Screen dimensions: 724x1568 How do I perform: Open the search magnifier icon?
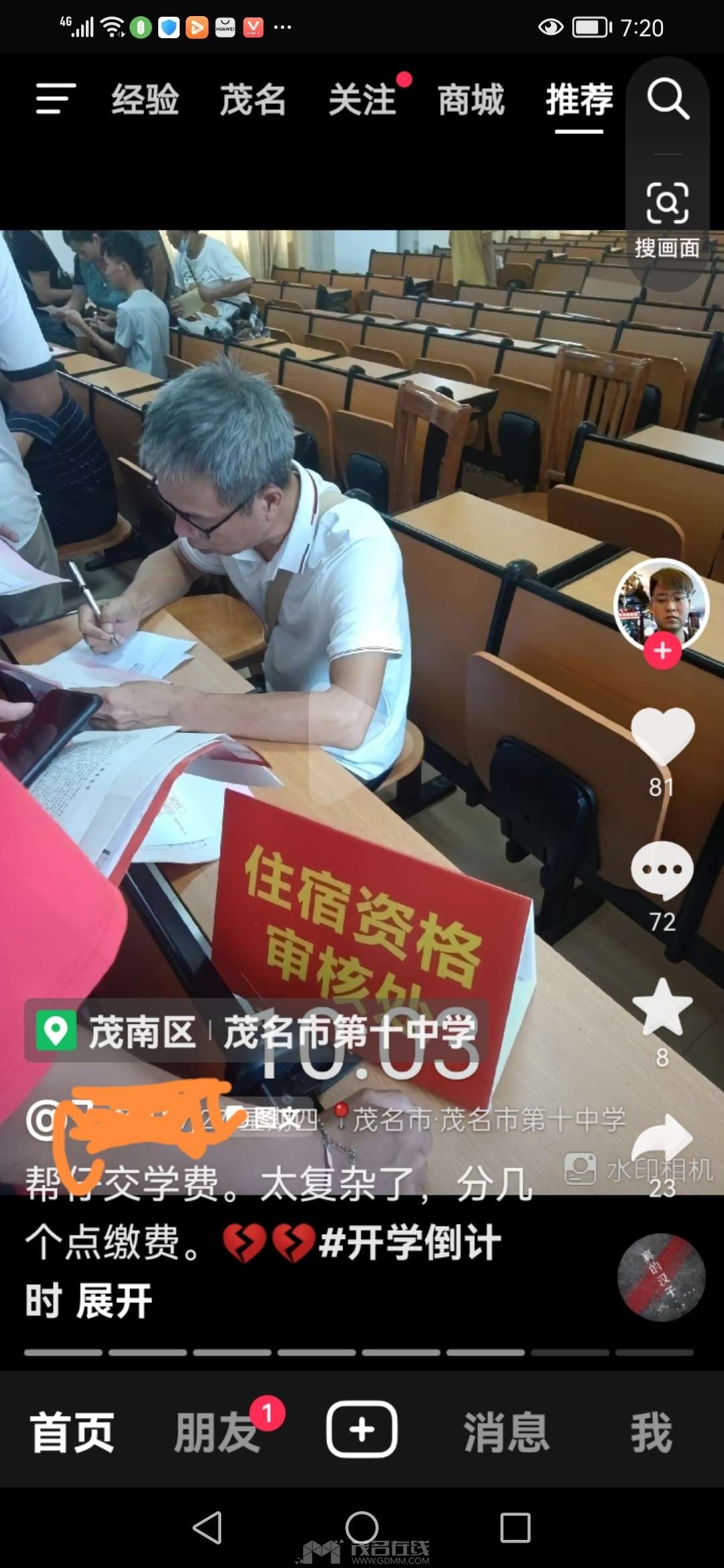tap(668, 99)
